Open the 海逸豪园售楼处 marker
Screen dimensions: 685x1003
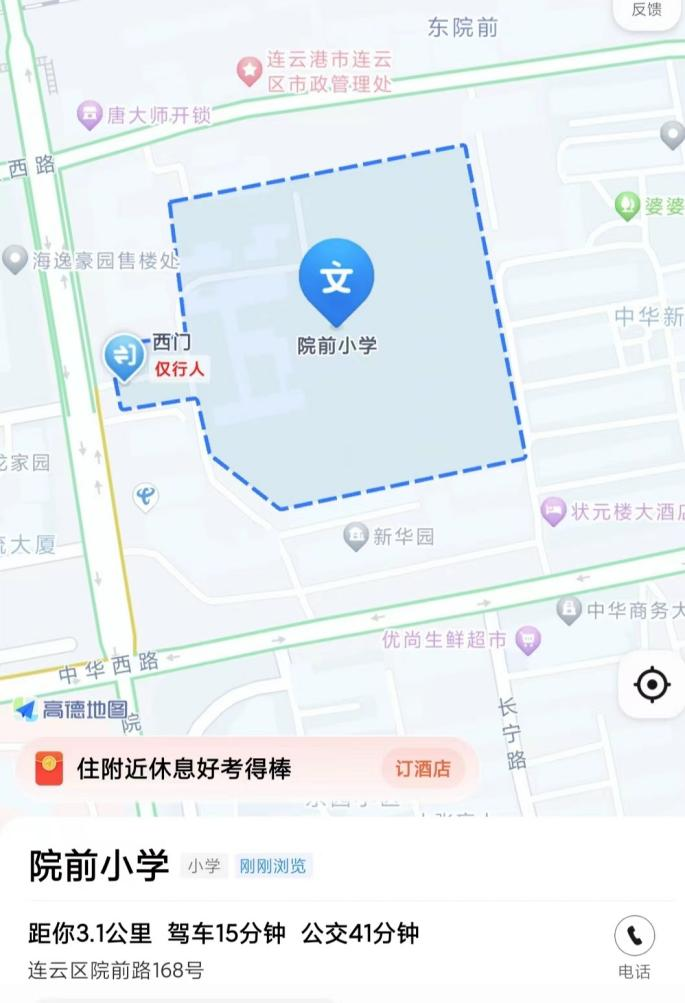click(15, 261)
